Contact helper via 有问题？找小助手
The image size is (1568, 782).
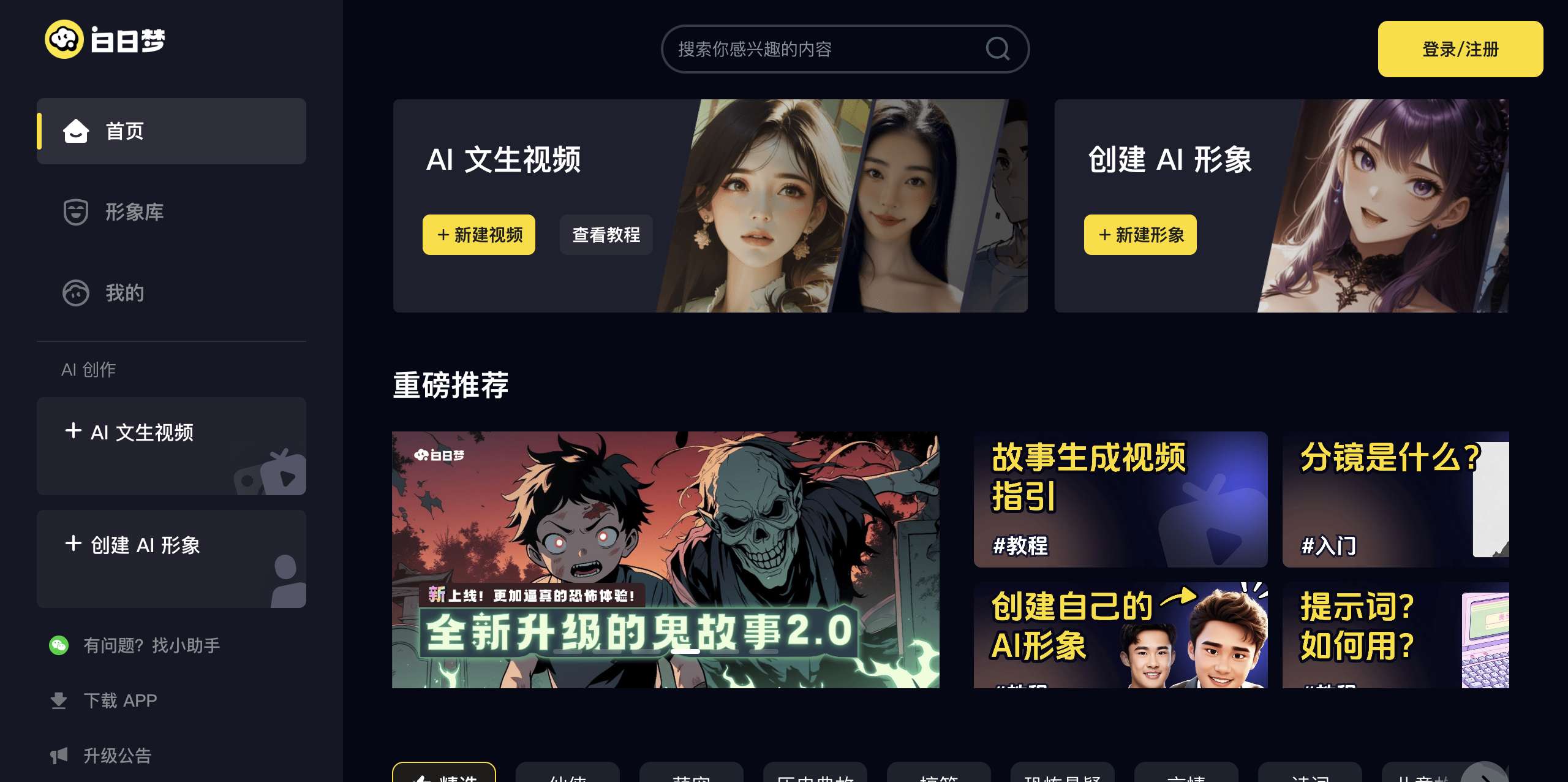151,645
